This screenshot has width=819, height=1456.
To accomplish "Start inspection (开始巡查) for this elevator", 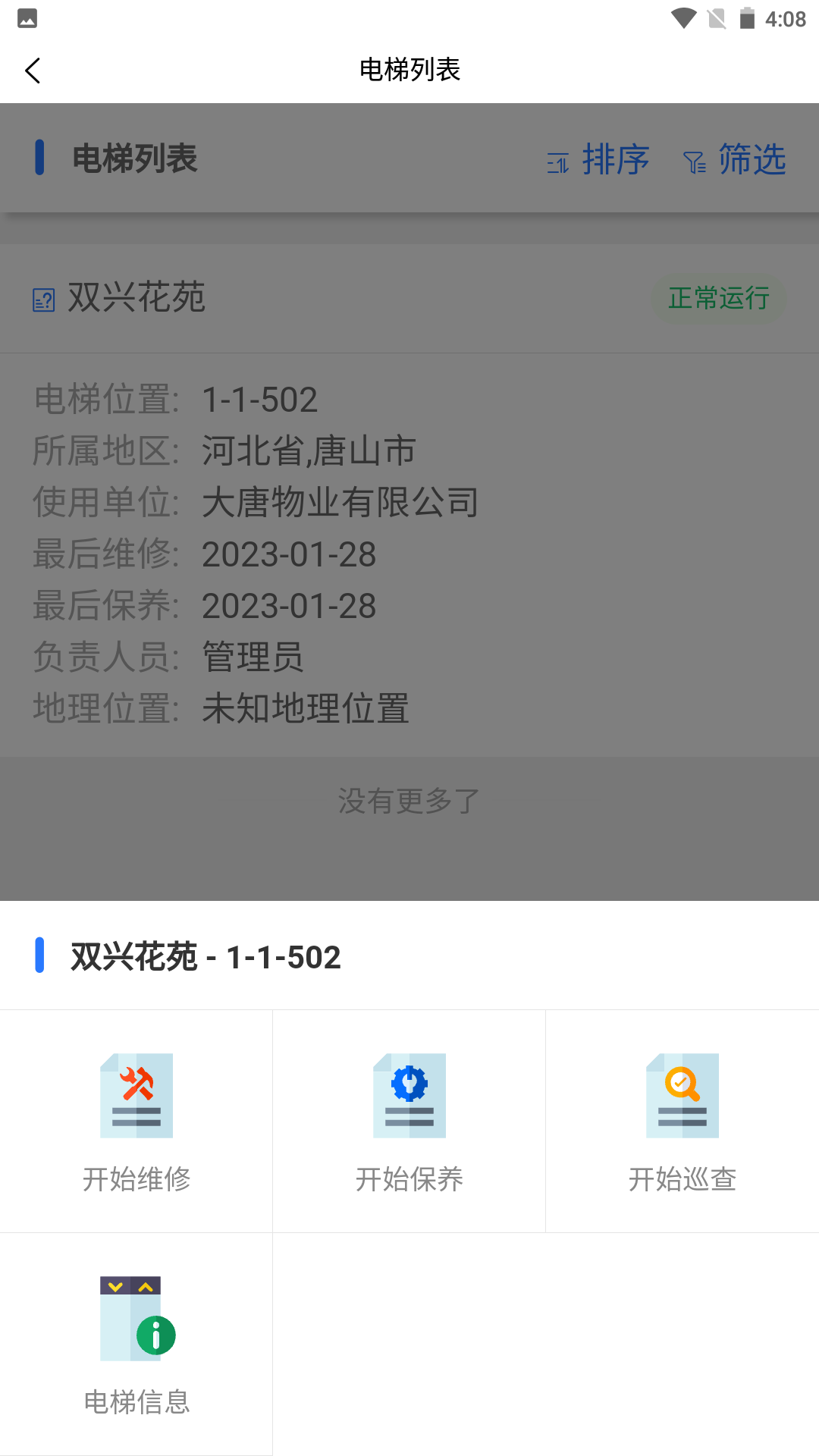I will (682, 1120).
